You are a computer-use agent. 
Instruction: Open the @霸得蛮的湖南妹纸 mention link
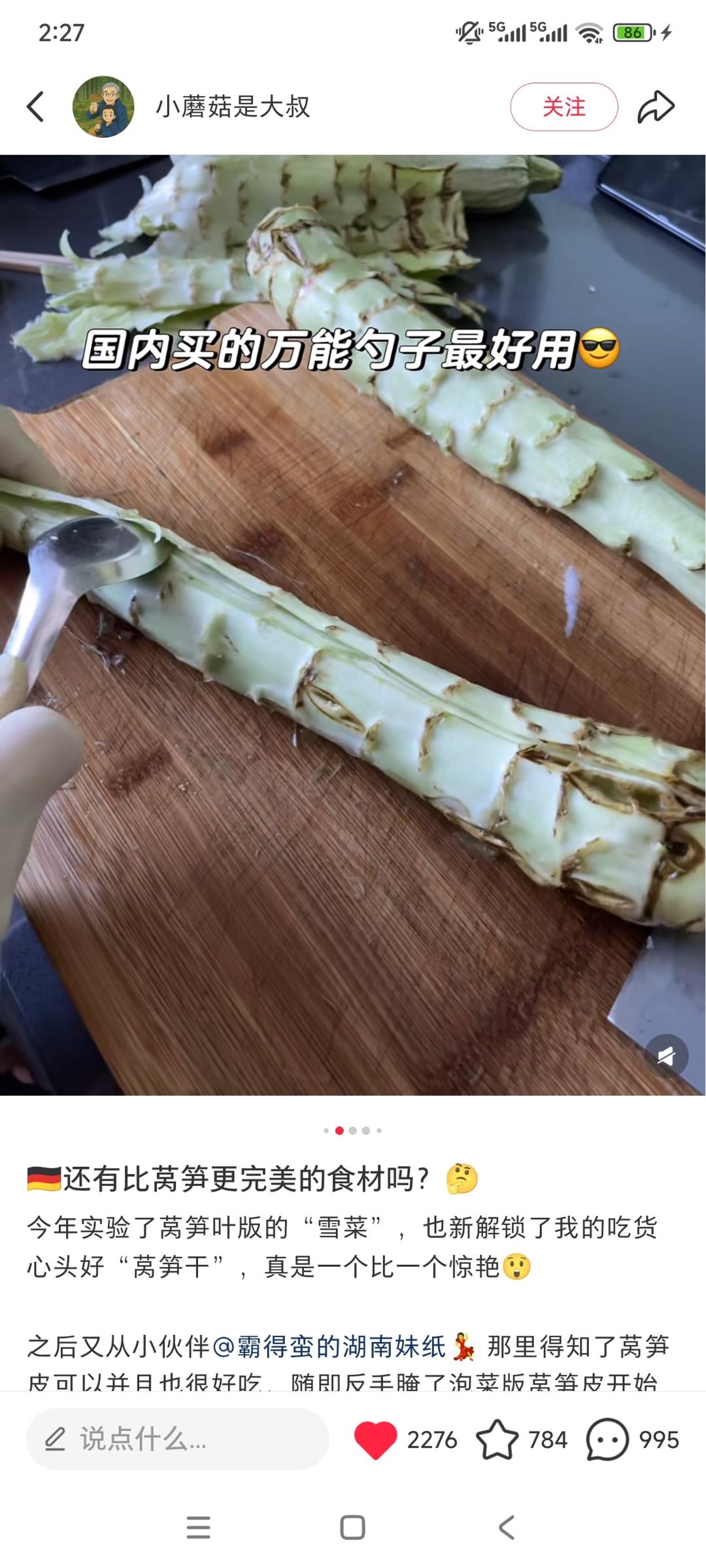tap(329, 1347)
